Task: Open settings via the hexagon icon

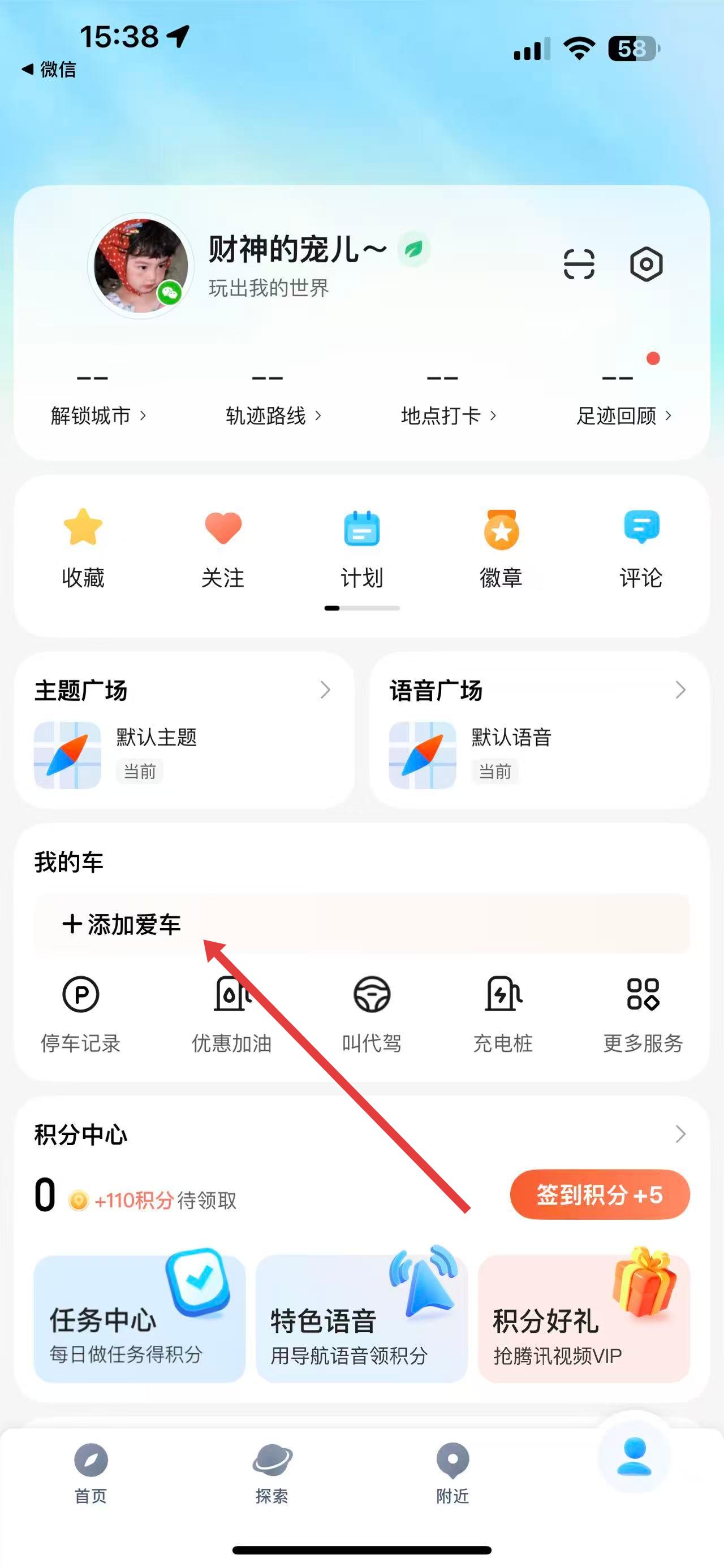Action: pos(645,264)
